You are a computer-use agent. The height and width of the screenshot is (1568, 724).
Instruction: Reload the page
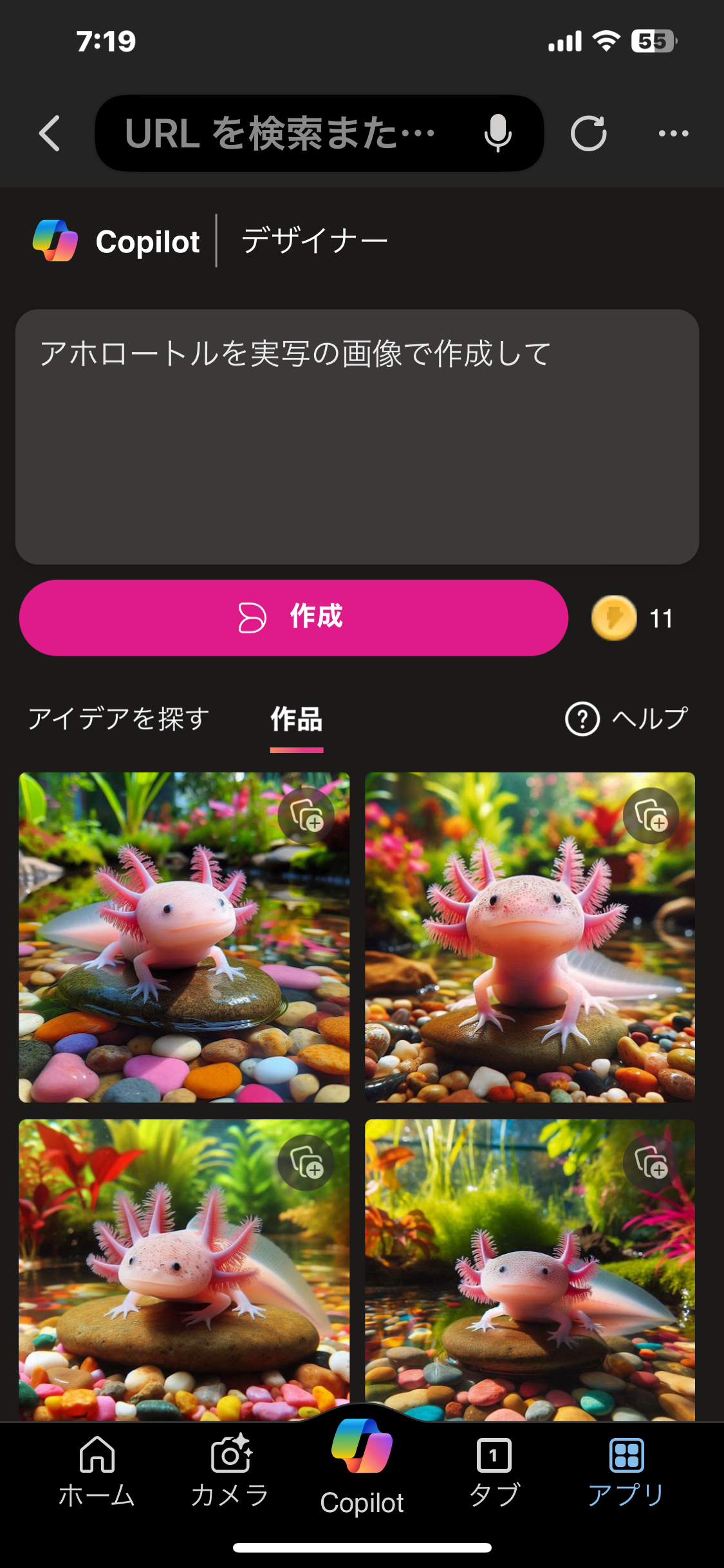tap(588, 134)
